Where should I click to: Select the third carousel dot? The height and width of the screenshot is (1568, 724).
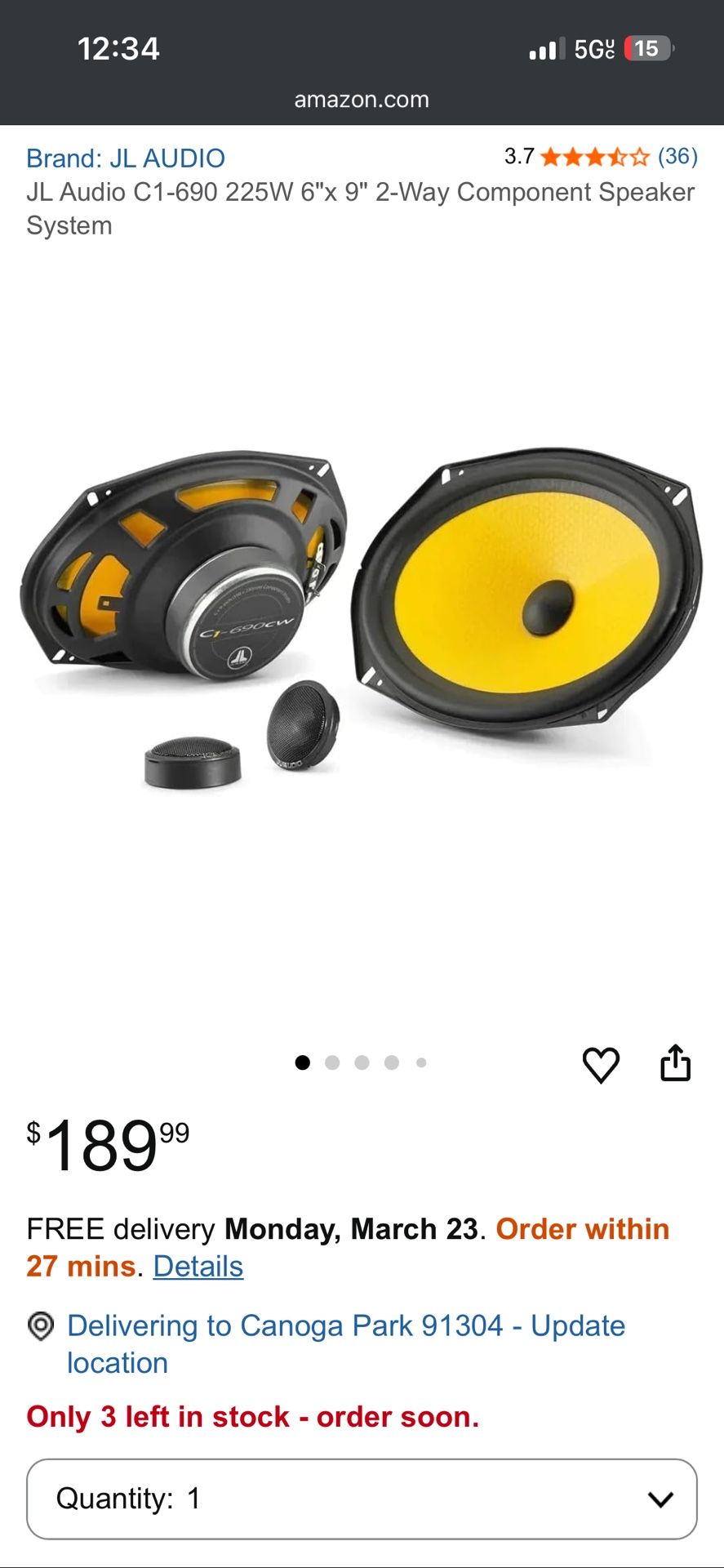point(362,1062)
